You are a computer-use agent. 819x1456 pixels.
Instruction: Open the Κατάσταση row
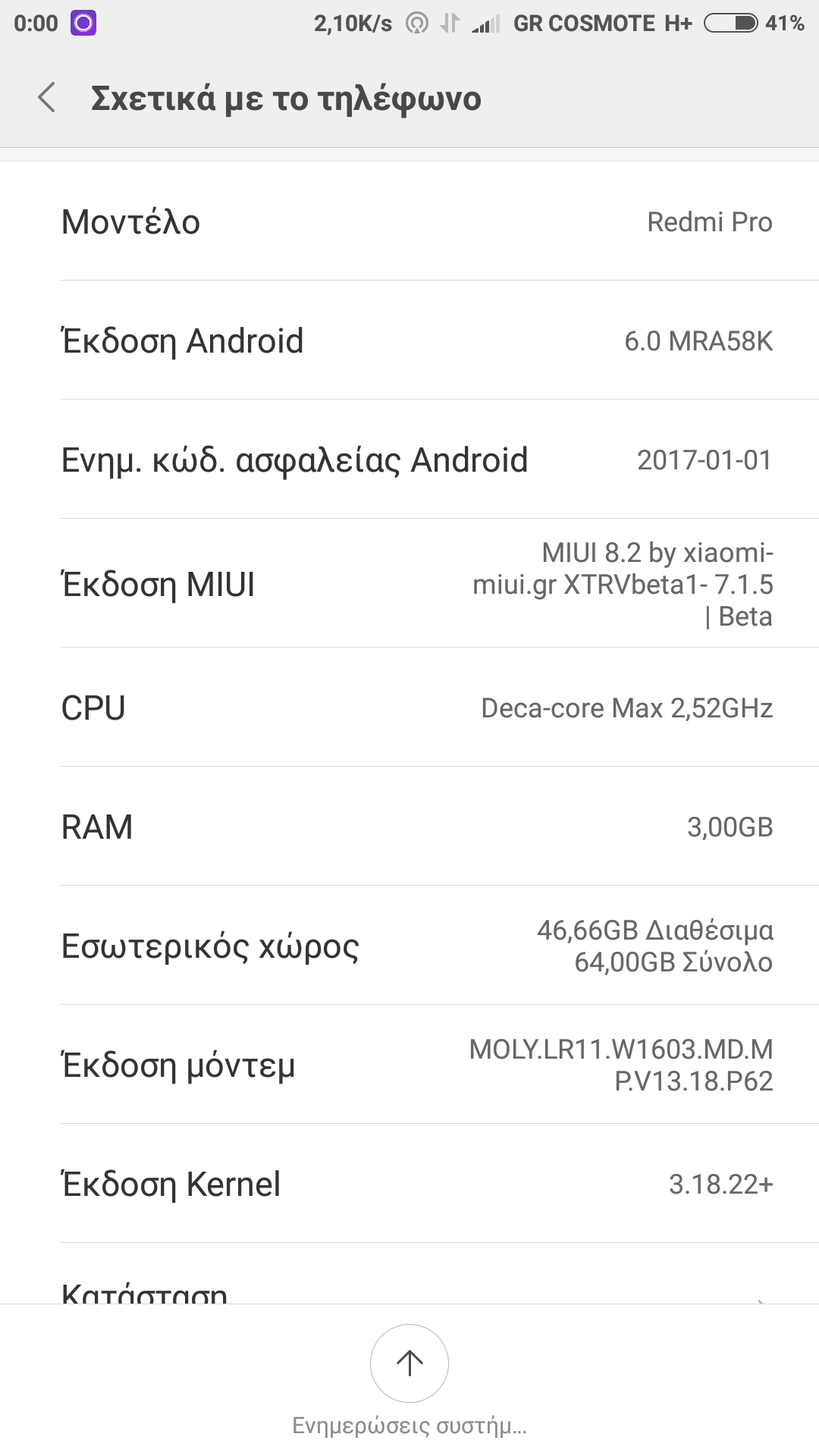click(409, 1289)
